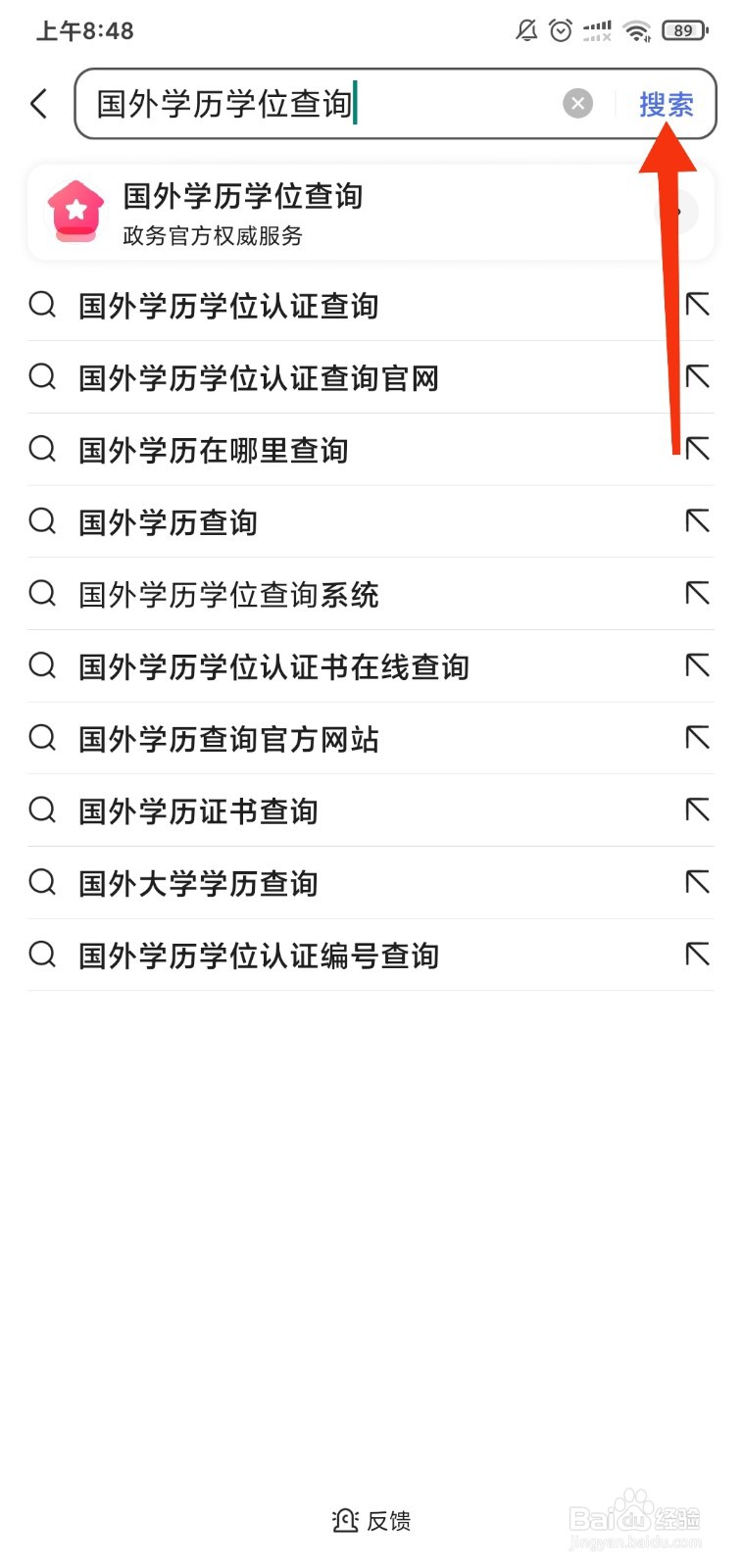Tap the fill arrow next to 国外学历查询官方网站
The image size is (742, 1568).
pos(697,738)
